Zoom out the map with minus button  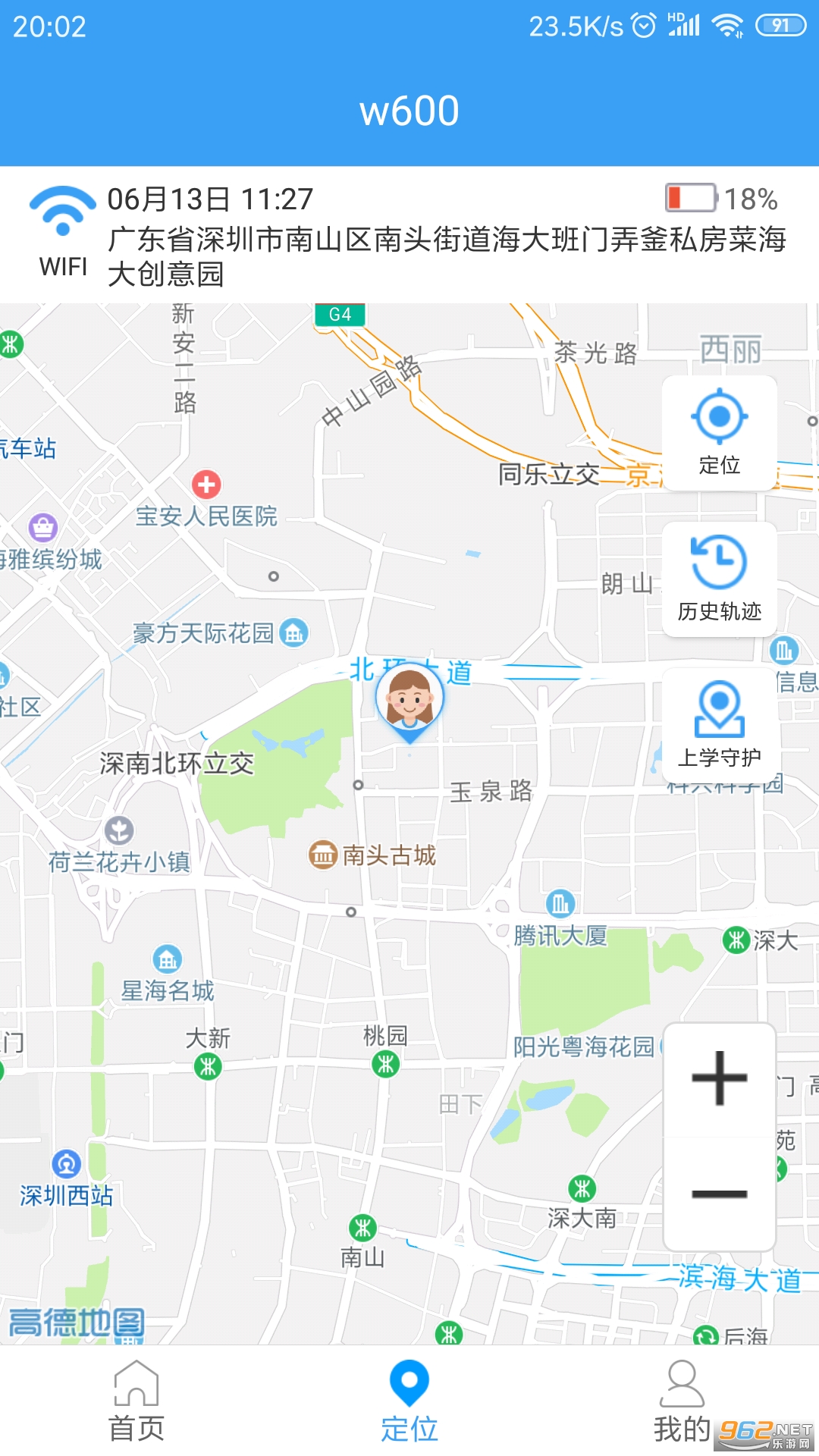coord(719,1194)
